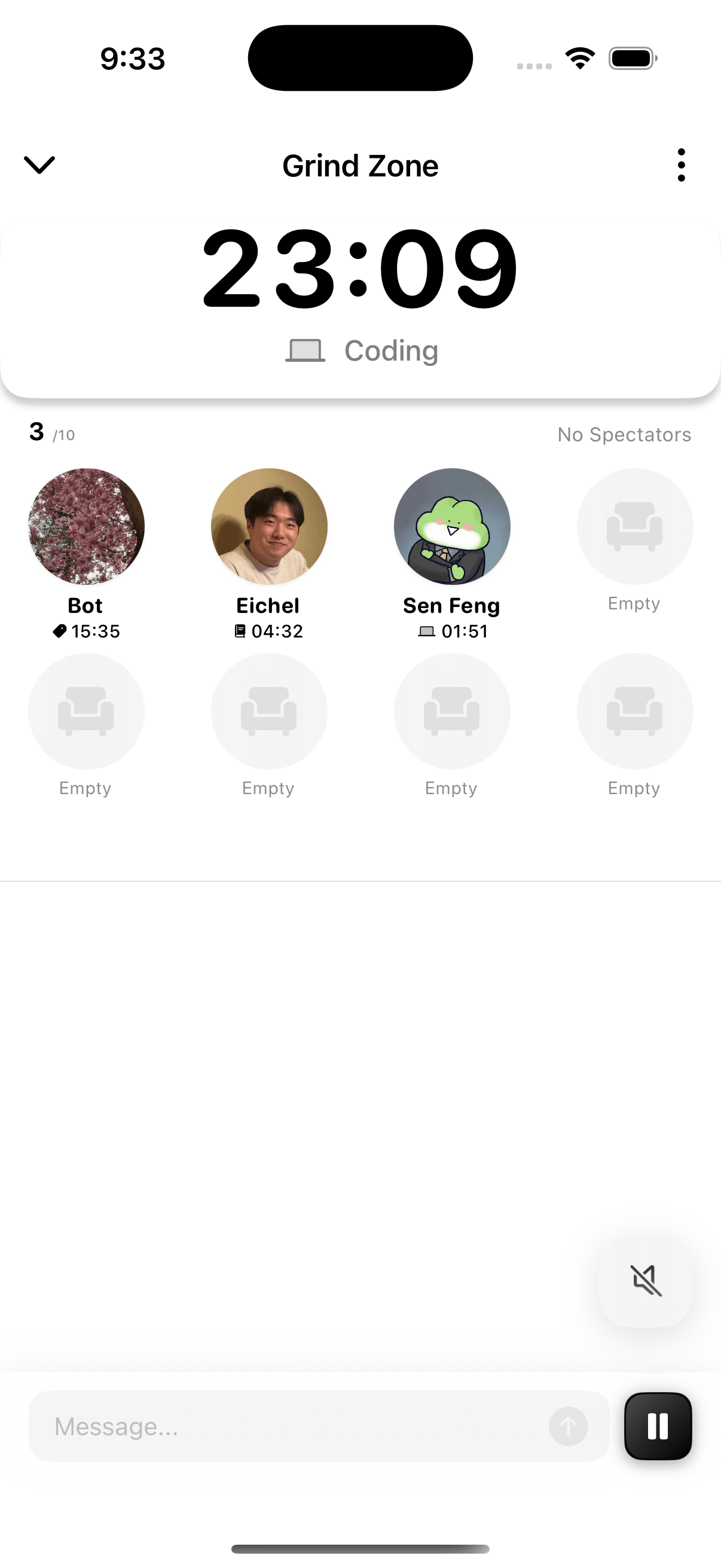Viewport: 721px width, 1568px height.
Task: Open the three-dot overflow menu
Action: point(681,165)
